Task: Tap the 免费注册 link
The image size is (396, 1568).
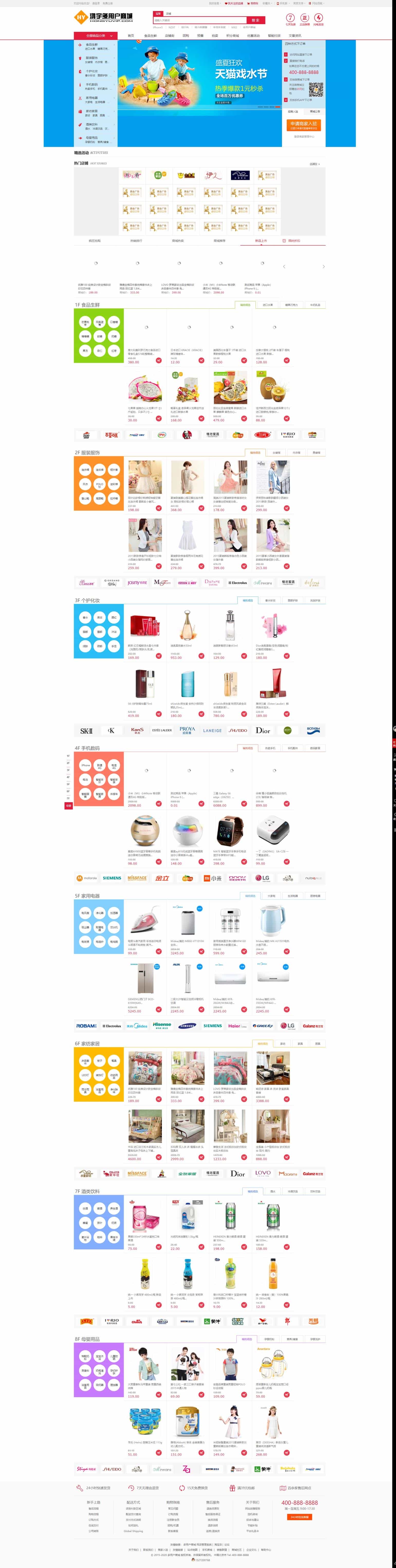Action: pos(108,3)
